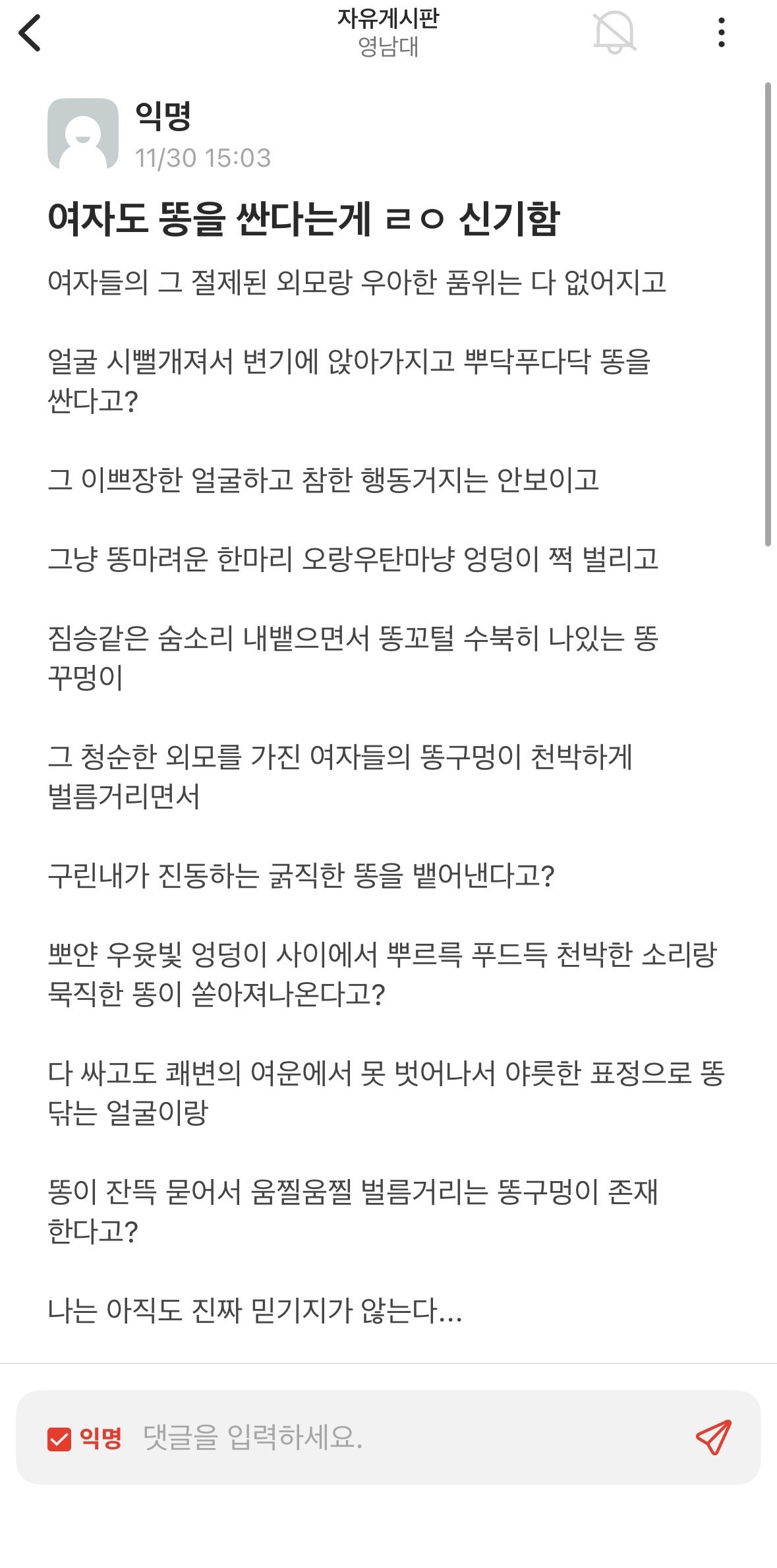Go back from this post
The height and width of the screenshot is (1568, 777).
(30, 33)
